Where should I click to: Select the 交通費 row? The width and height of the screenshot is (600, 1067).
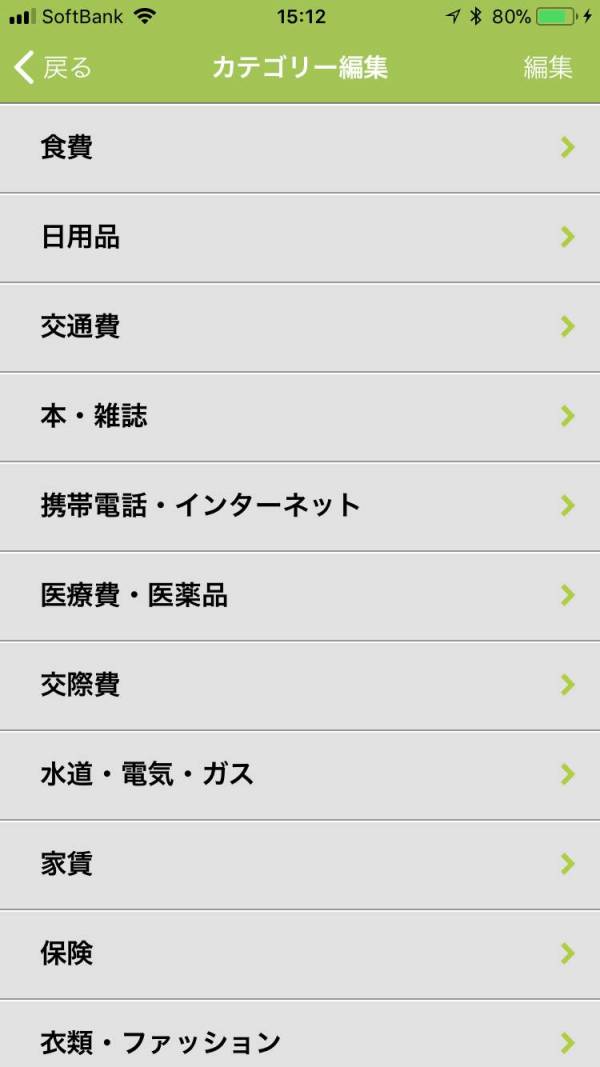pos(300,327)
